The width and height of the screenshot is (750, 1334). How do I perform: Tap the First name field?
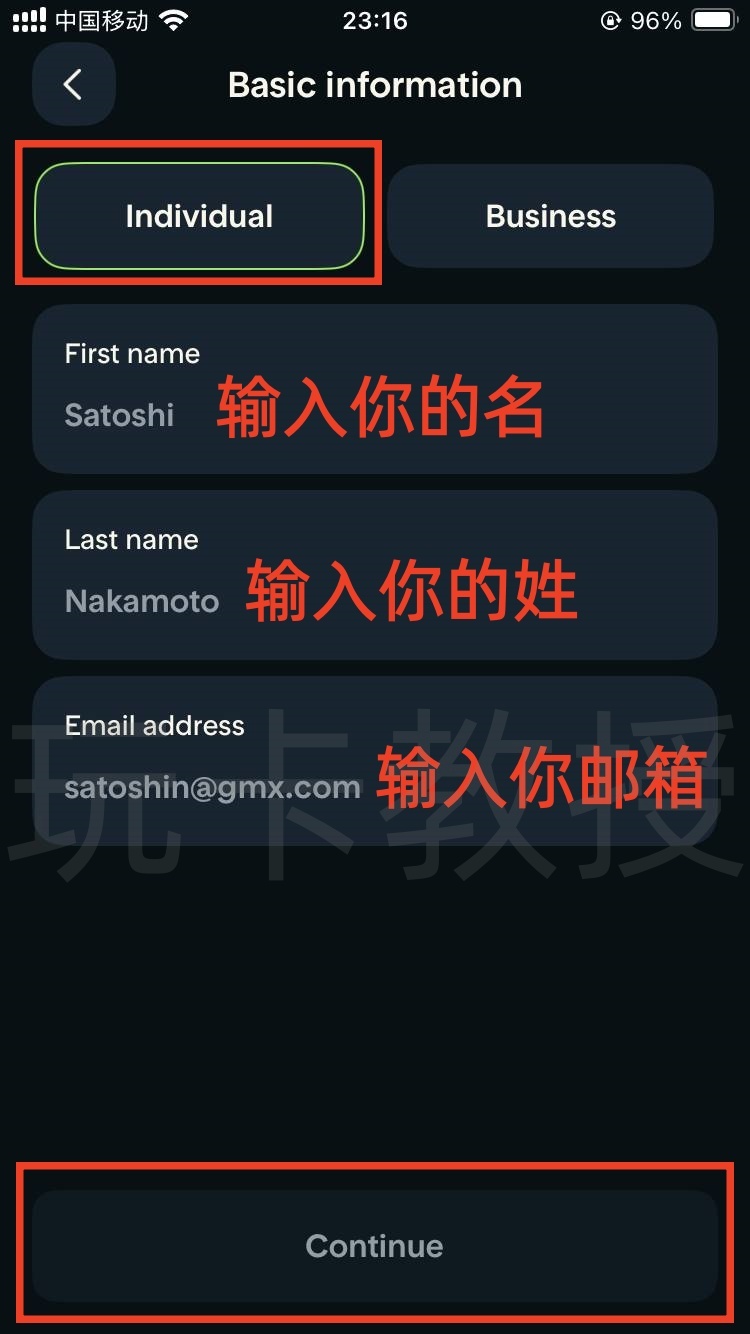pos(374,389)
